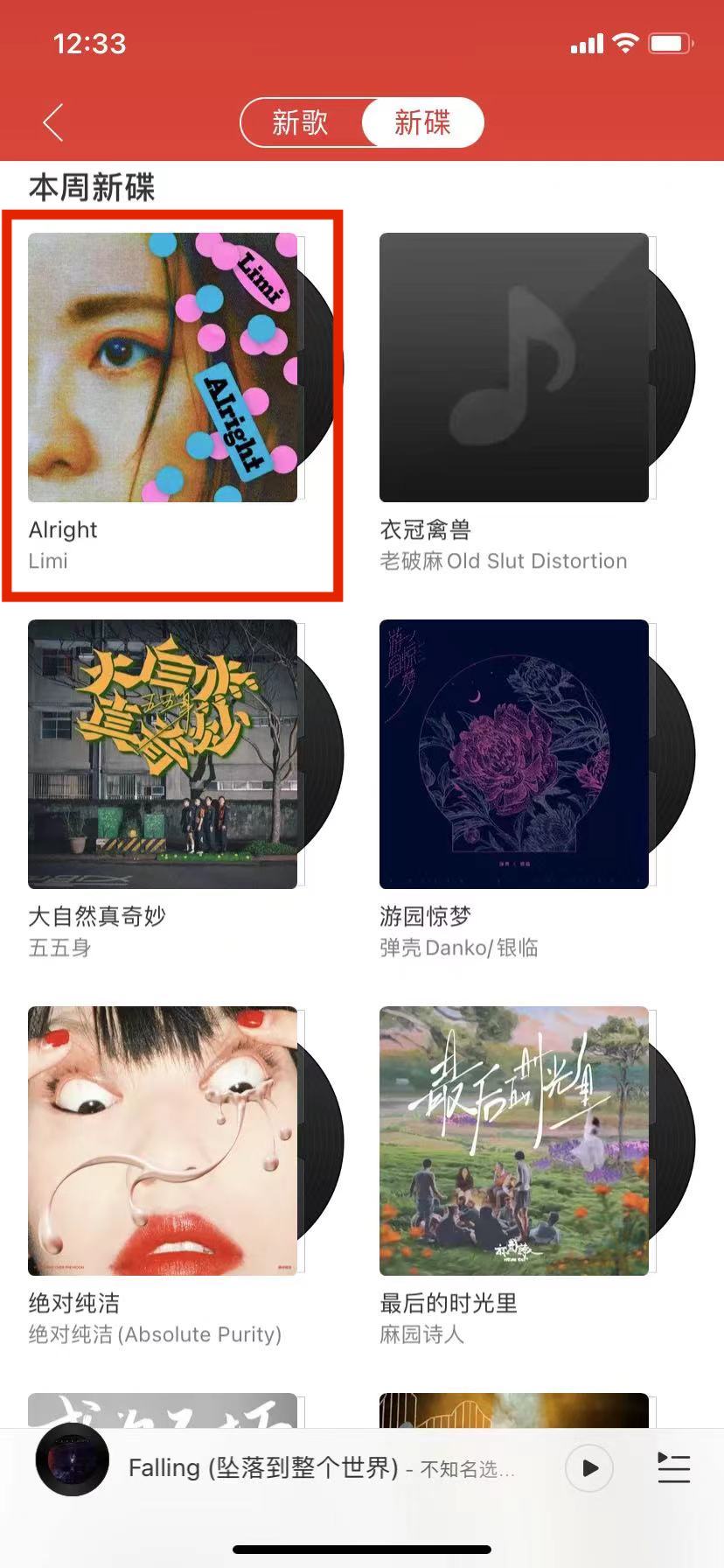
Task: Open the album 最后的时光里
Action: click(514, 1141)
